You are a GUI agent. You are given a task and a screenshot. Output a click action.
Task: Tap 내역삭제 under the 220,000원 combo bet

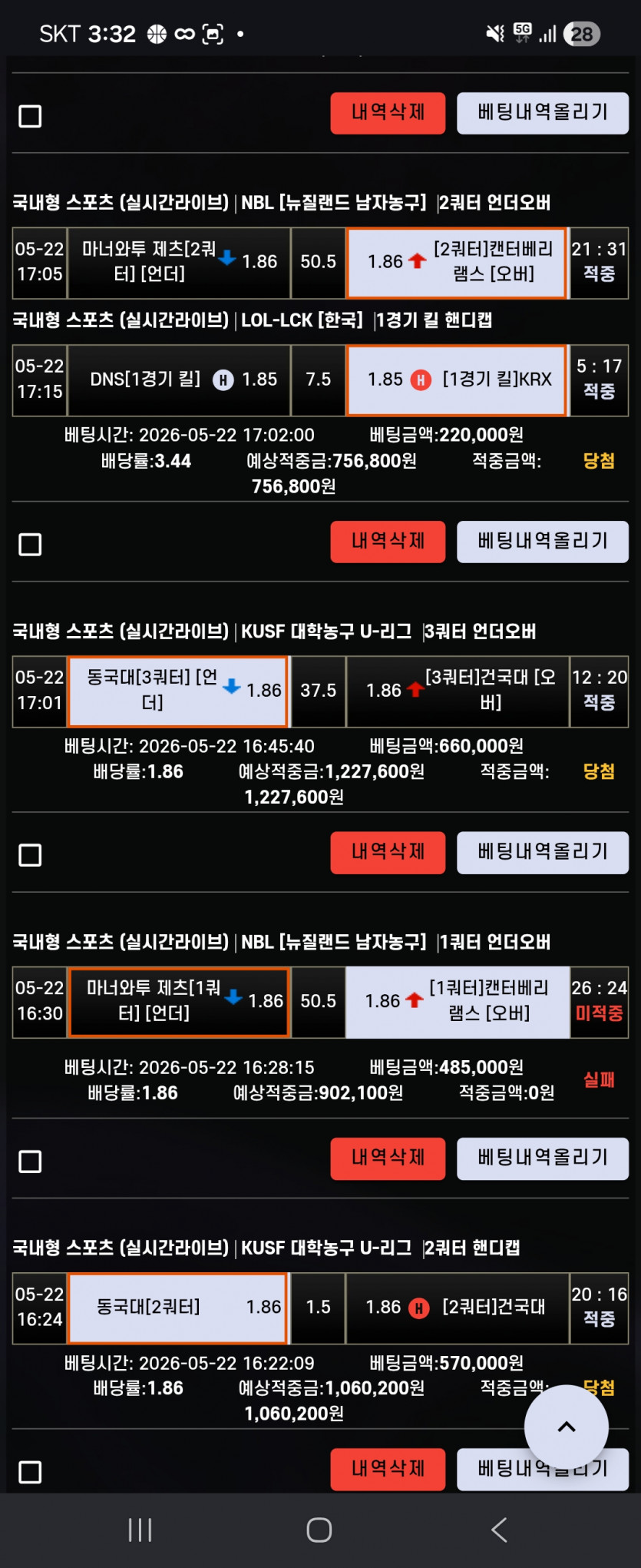388,542
